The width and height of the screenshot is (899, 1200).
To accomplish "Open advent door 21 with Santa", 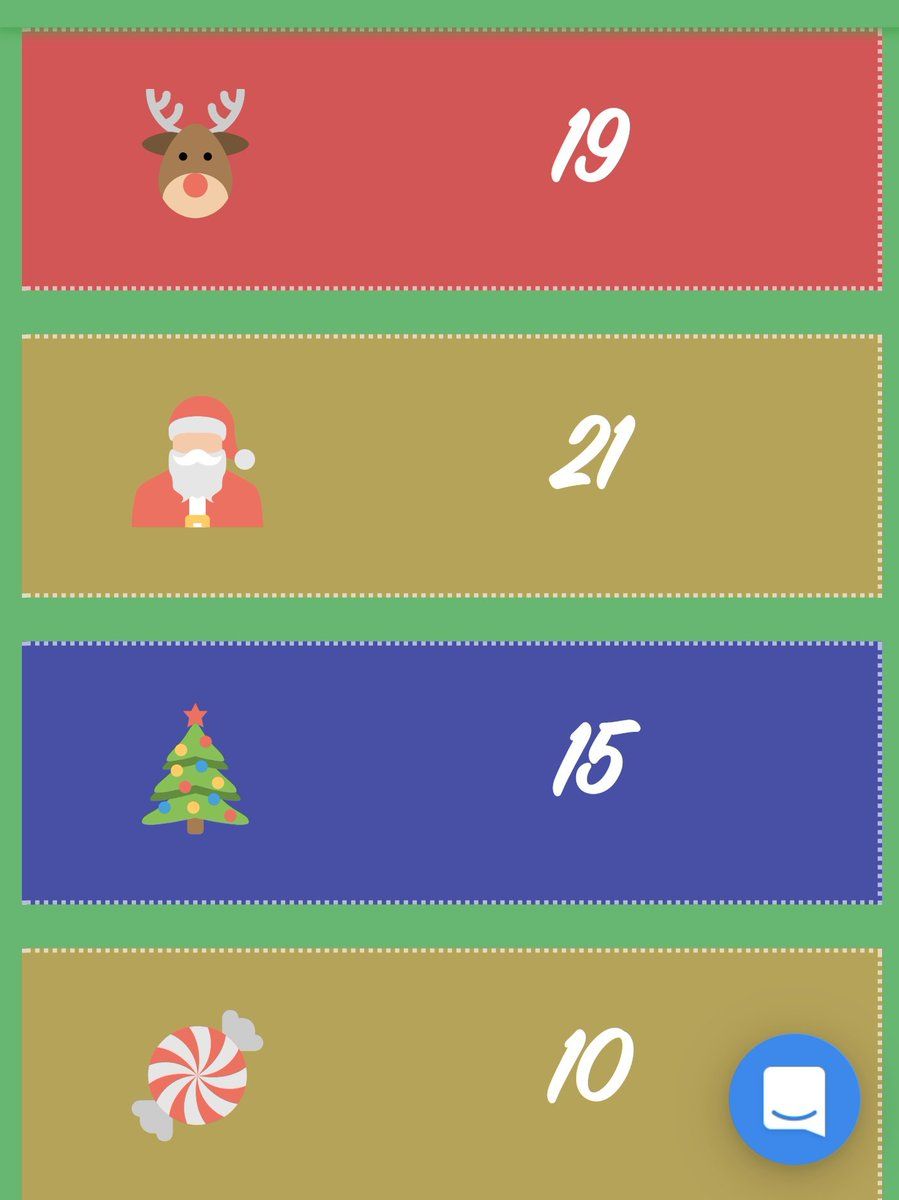I will [450, 466].
